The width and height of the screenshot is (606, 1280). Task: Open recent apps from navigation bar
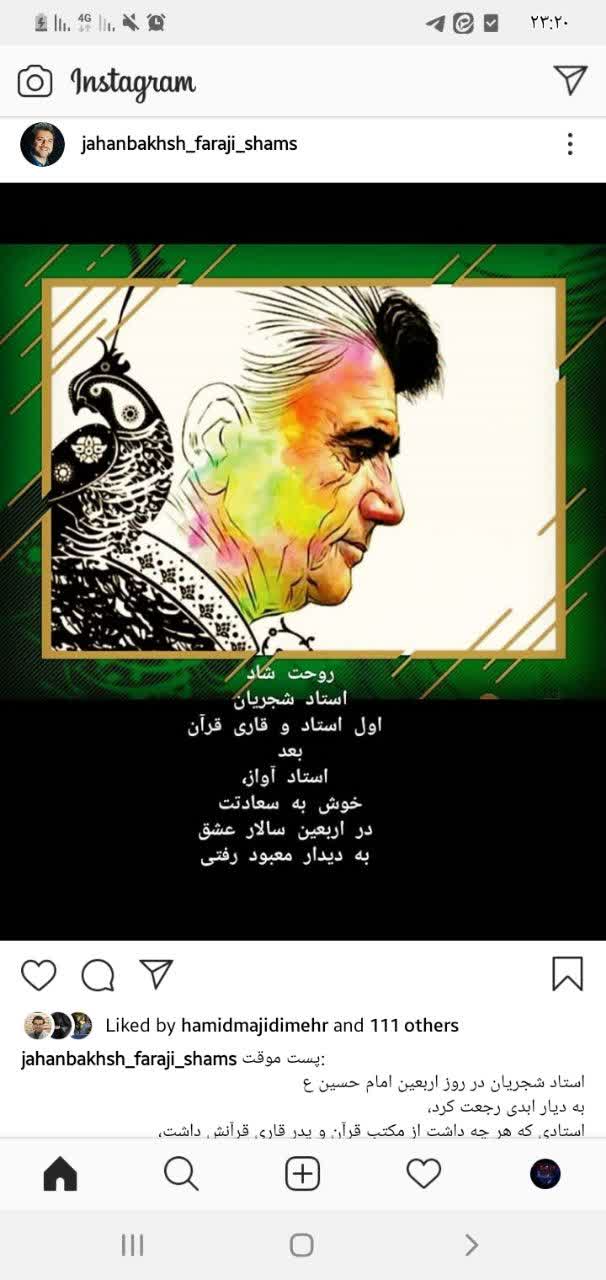[132, 1245]
